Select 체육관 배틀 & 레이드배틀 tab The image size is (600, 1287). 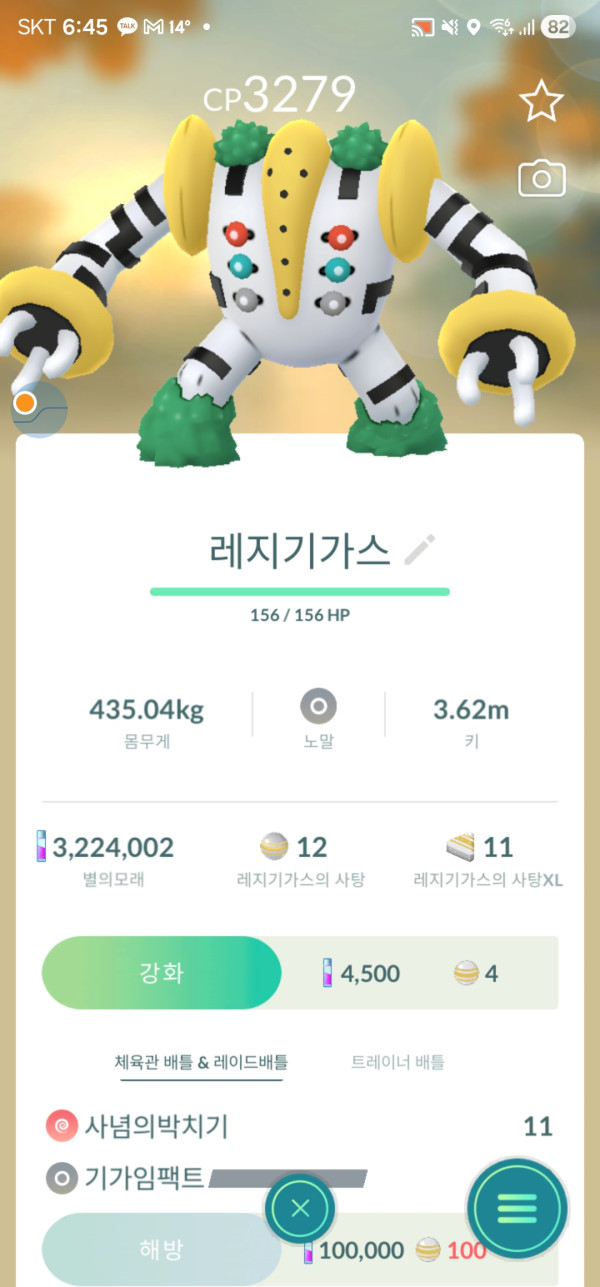(201, 1062)
